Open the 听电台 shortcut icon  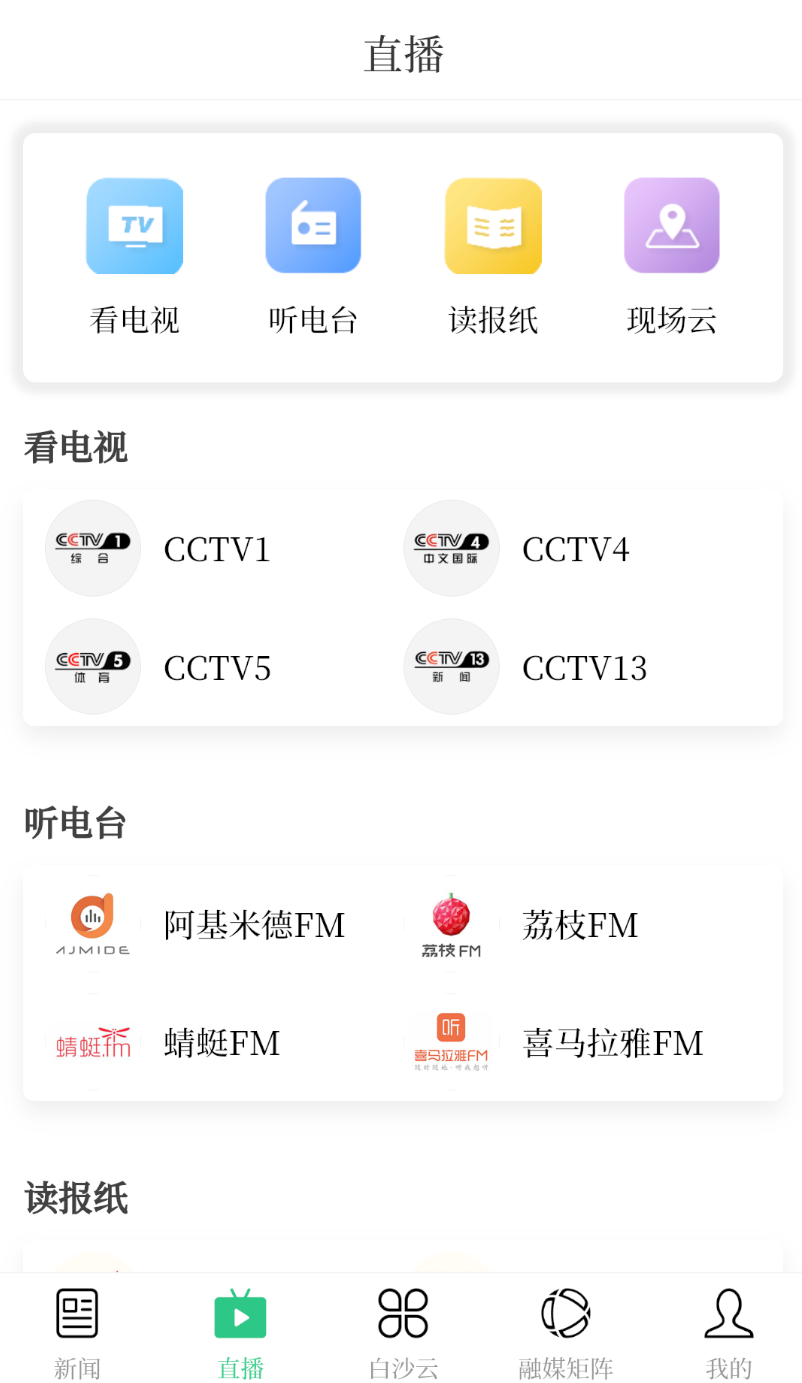click(x=313, y=226)
